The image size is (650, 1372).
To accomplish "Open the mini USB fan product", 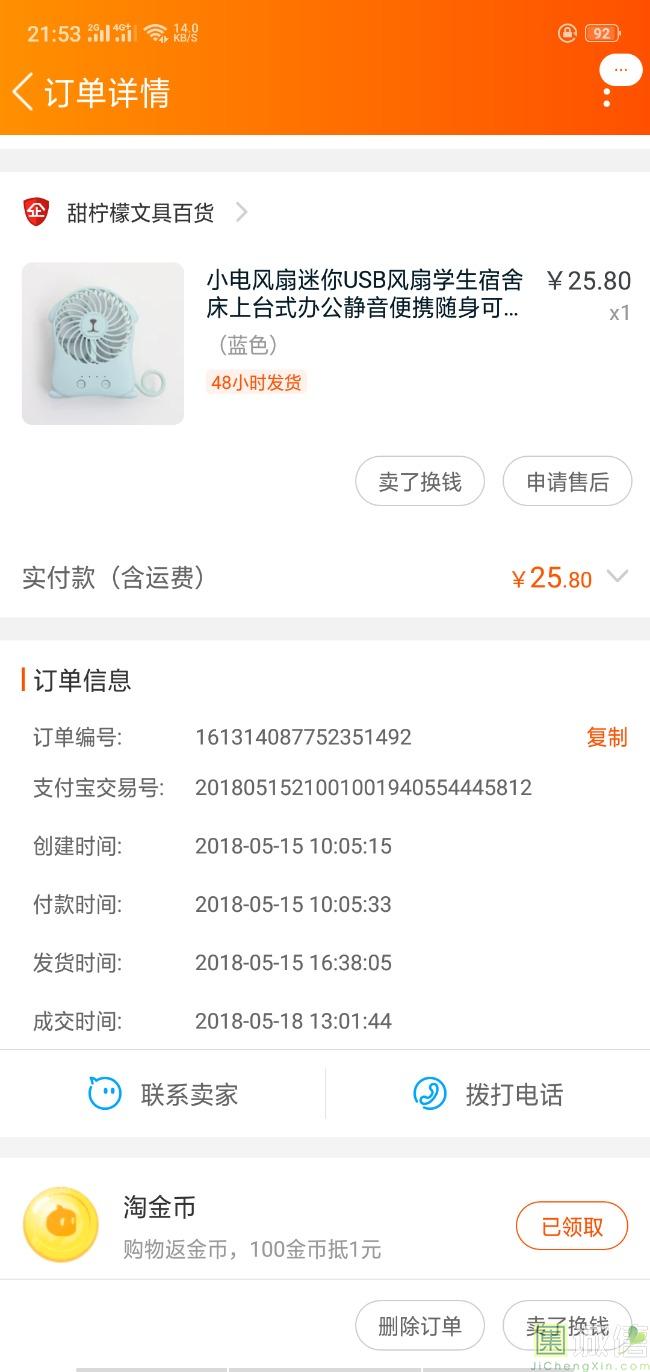I will pyautogui.click(x=363, y=294).
